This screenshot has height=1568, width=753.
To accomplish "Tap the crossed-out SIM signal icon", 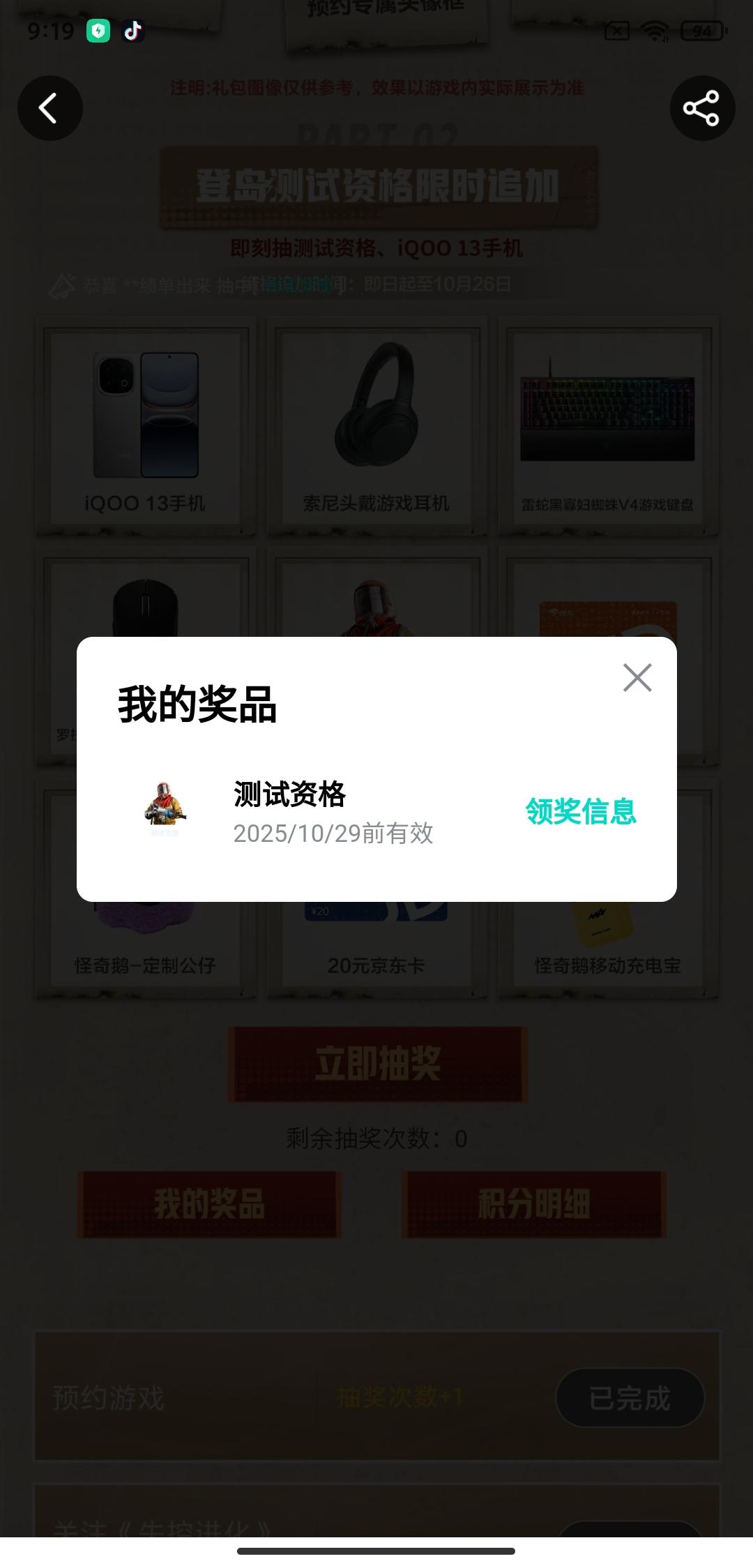I will [x=616, y=30].
